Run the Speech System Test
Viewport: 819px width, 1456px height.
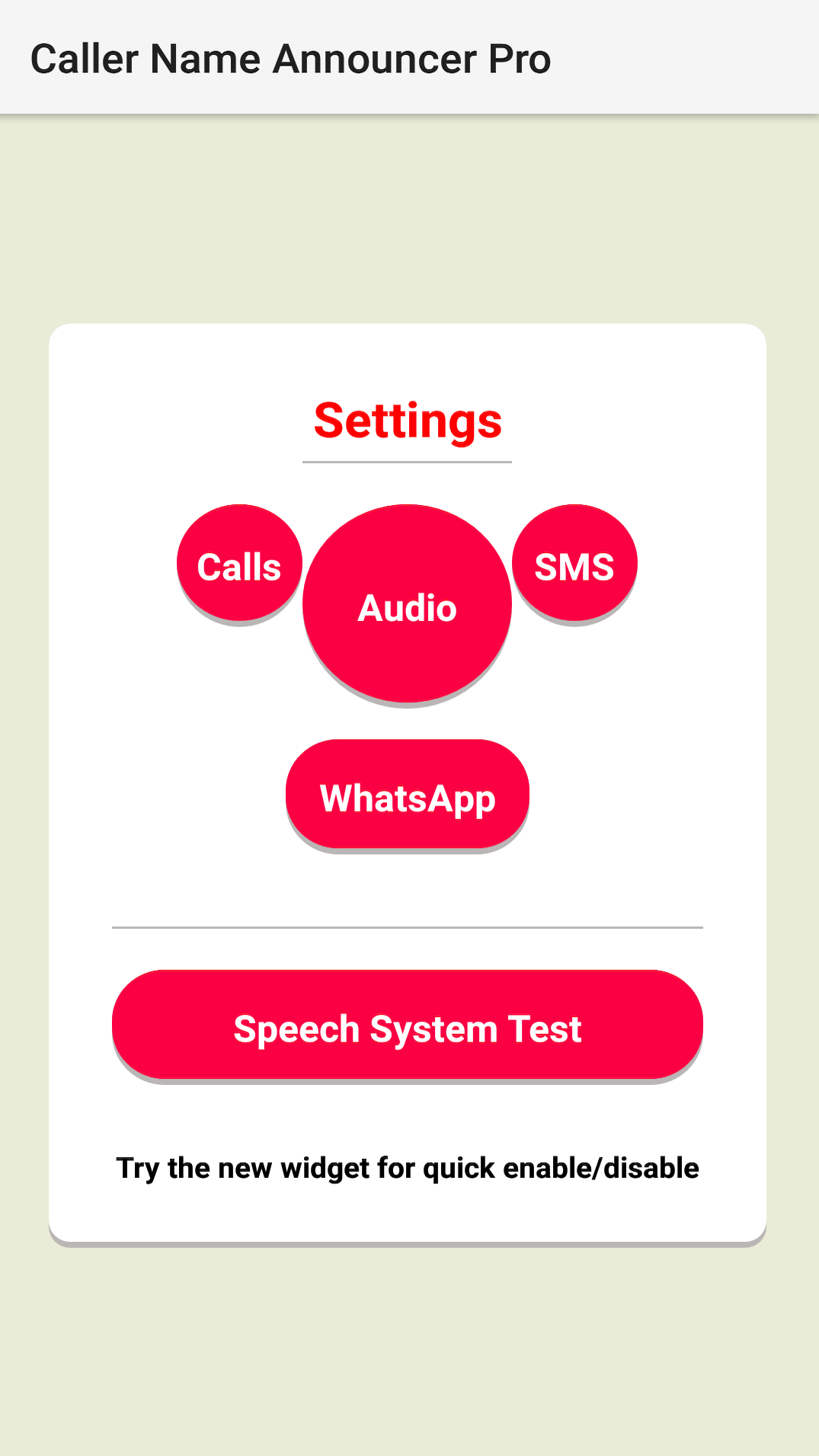(x=407, y=1026)
